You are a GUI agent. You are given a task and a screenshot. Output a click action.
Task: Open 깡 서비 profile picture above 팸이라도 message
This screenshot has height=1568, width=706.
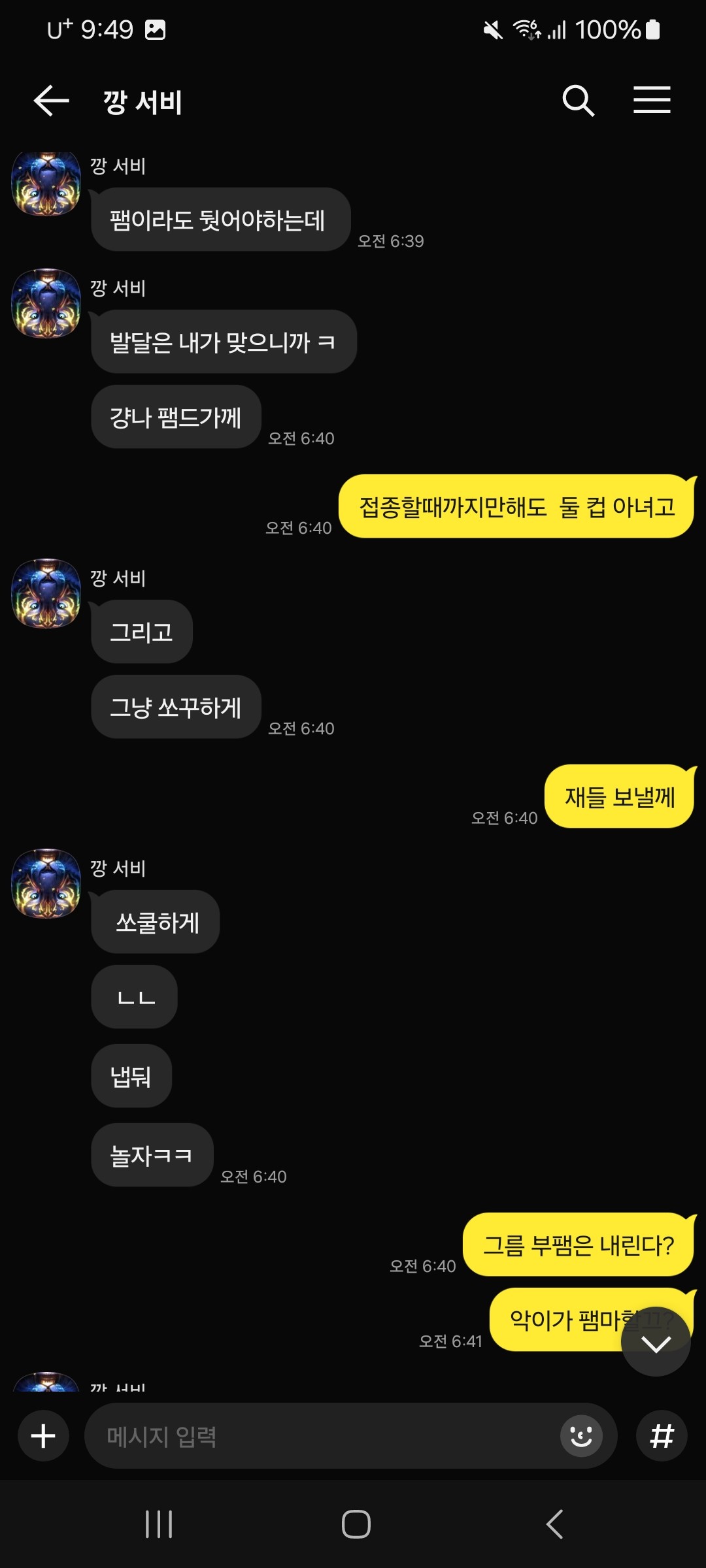(46, 184)
